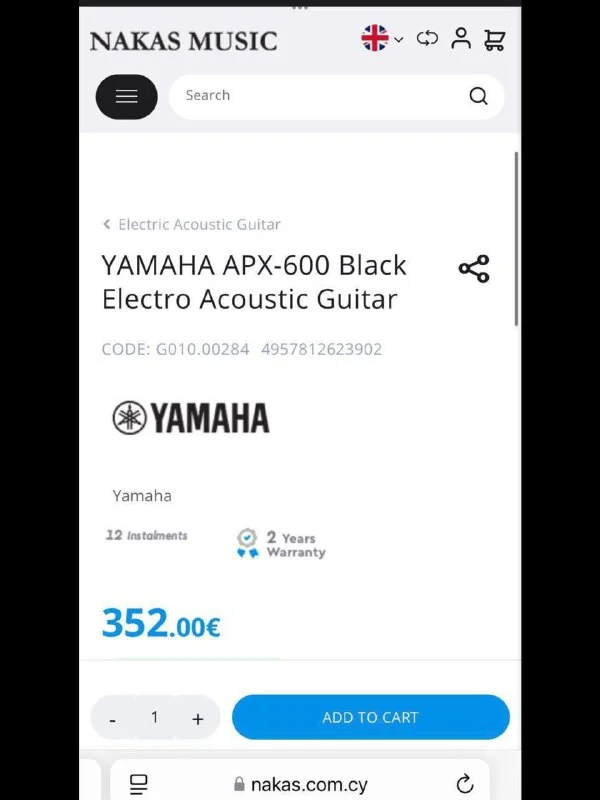Decrease quantity with the minus button
The height and width of the screenshot is (800, 600).
(x=113, y=718)
